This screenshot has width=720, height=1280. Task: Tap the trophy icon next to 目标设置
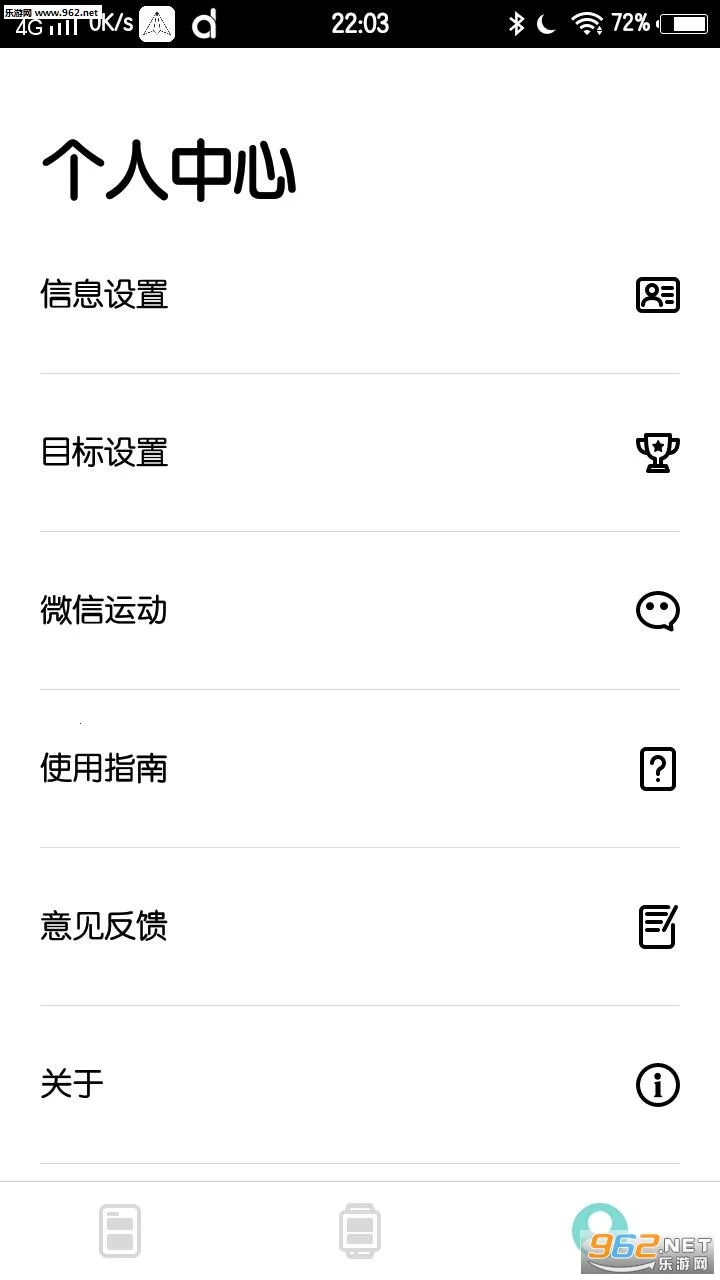(657, 453)
